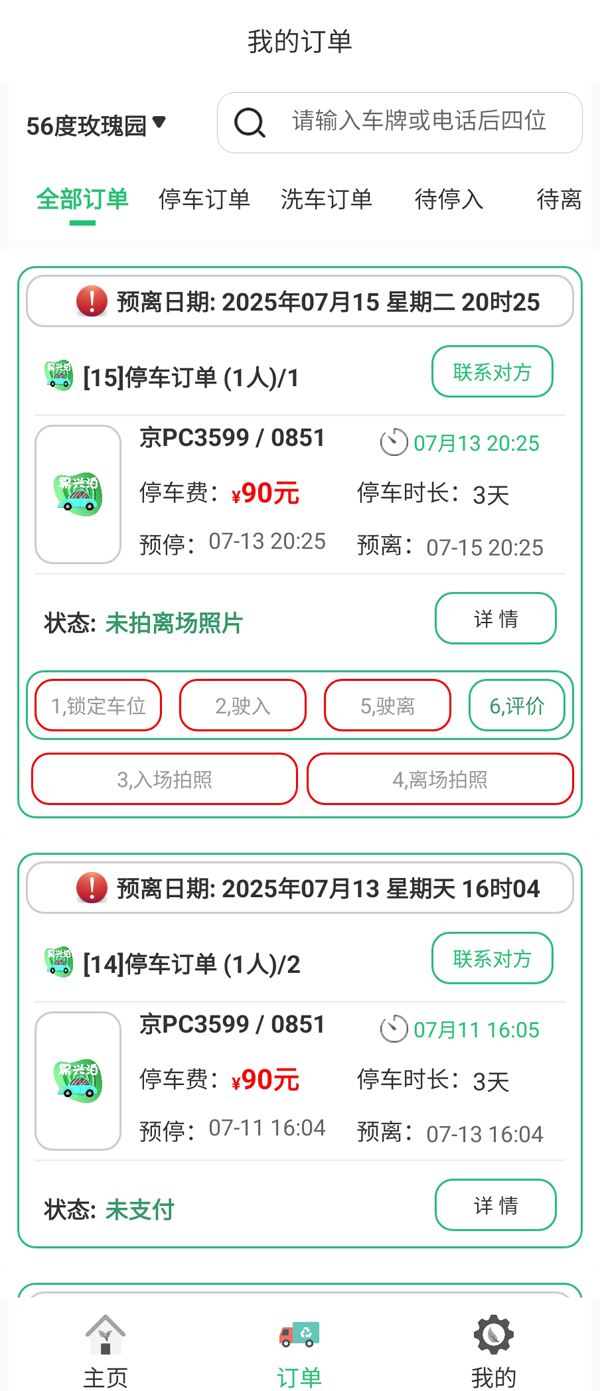Tap the 3,入场拍照 button

click(x=165, y=779)
